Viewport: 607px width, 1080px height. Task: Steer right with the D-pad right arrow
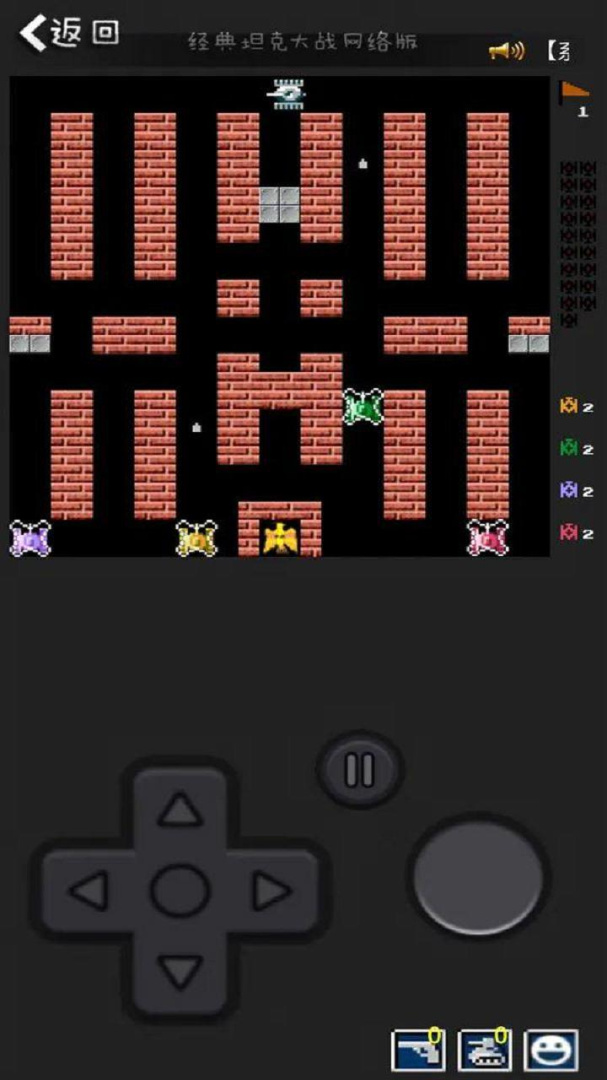click(270, 890)
